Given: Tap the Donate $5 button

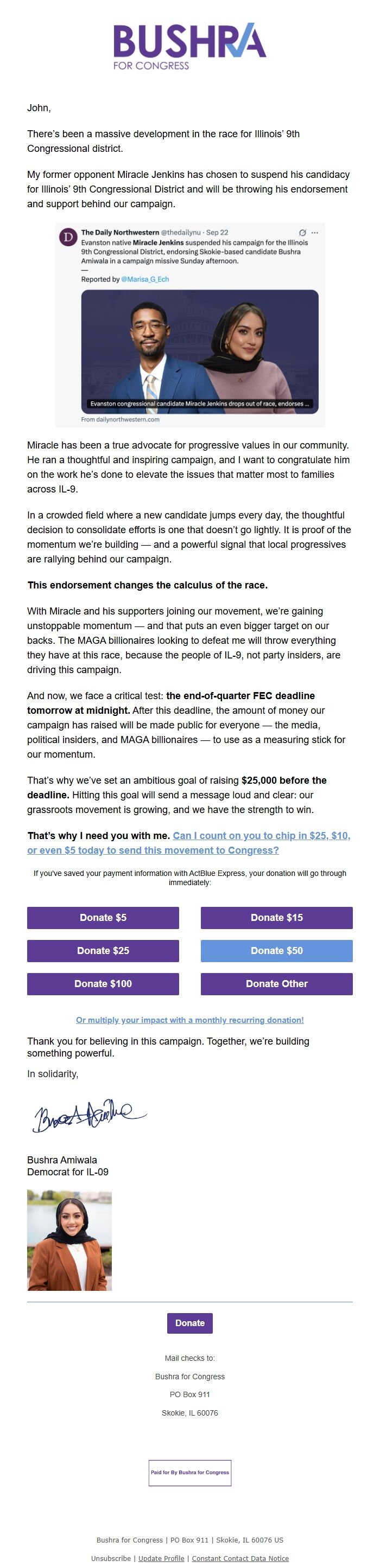Looking at the screenshot, I should (103, 917).
